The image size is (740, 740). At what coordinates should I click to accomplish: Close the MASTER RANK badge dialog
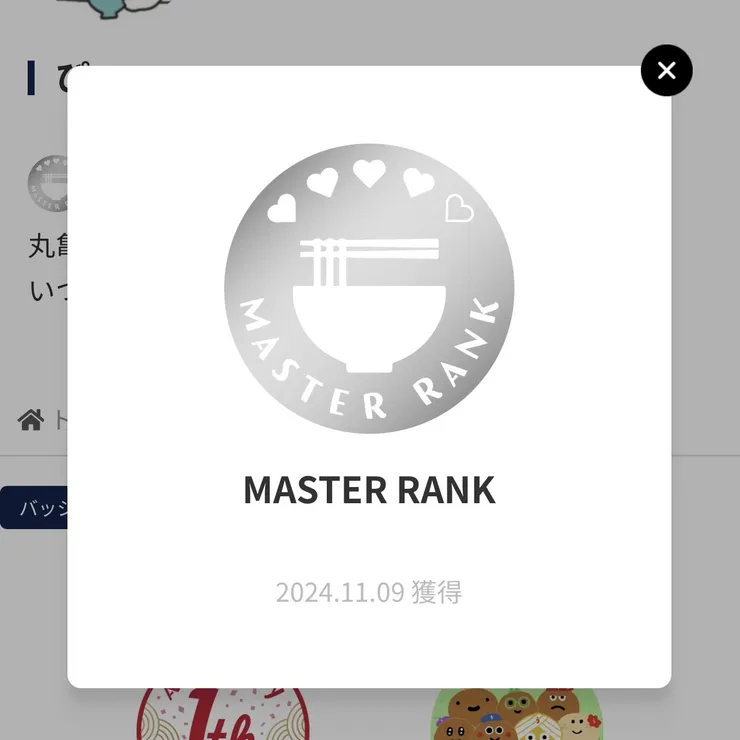[x=666, y=70]
